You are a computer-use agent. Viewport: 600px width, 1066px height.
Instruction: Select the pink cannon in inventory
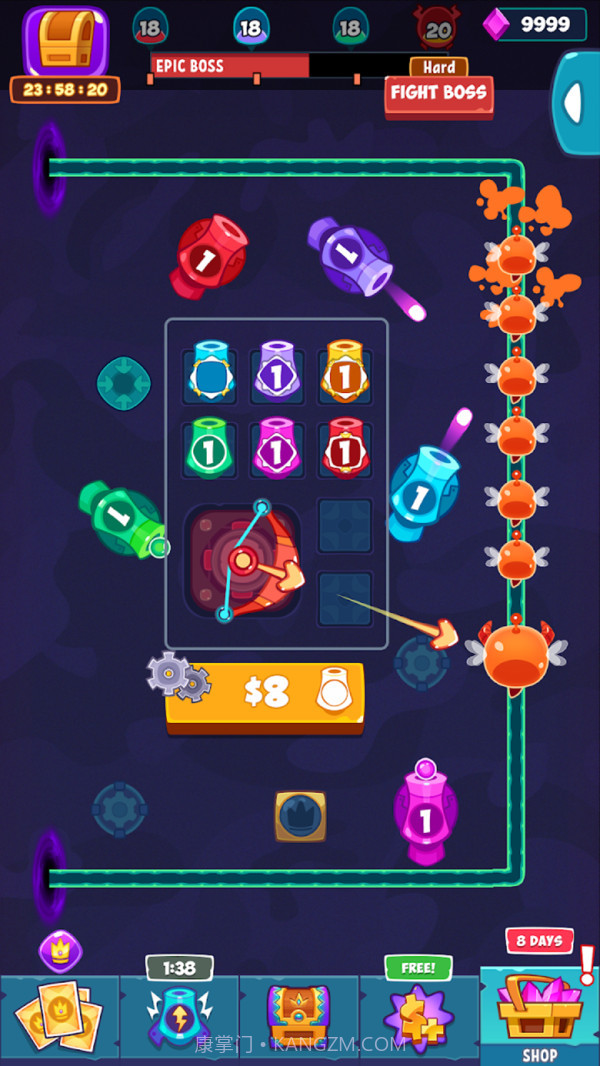point(275,449)
